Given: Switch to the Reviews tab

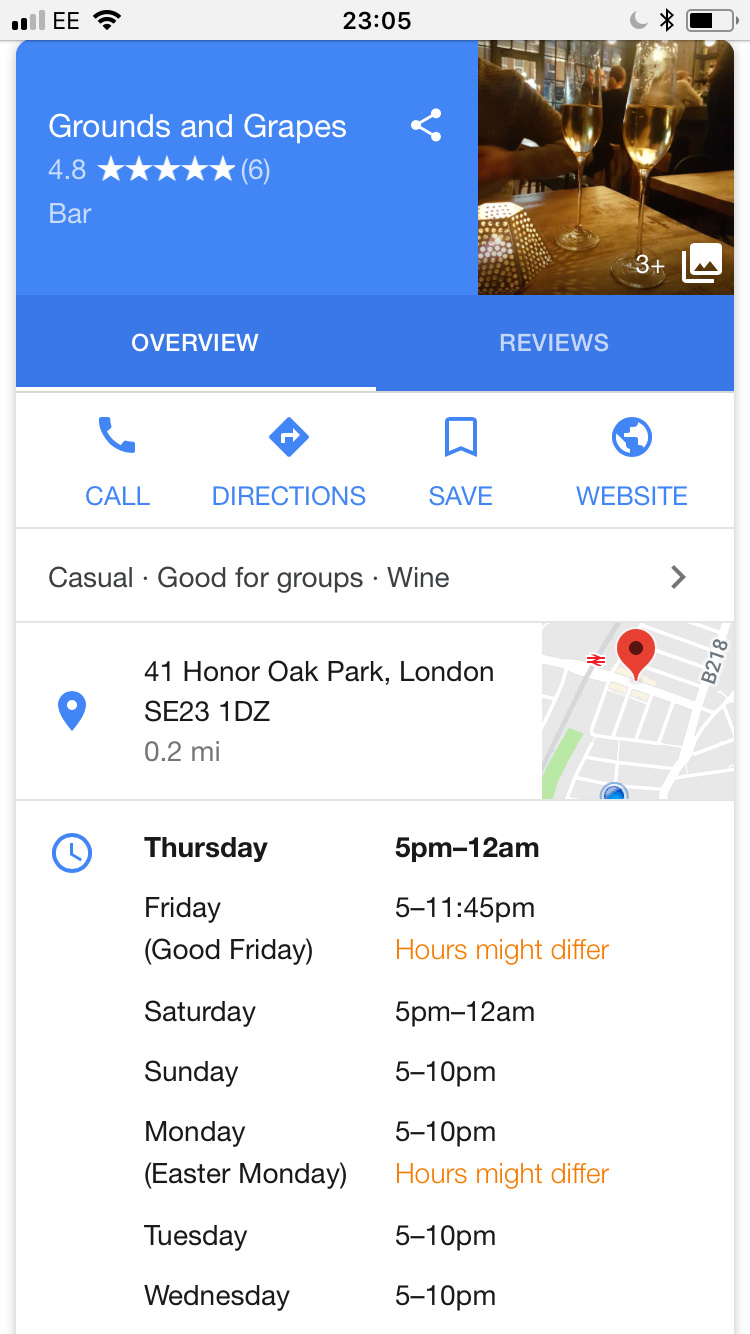Looking at the screenshot, I should [x=553, y=343].
